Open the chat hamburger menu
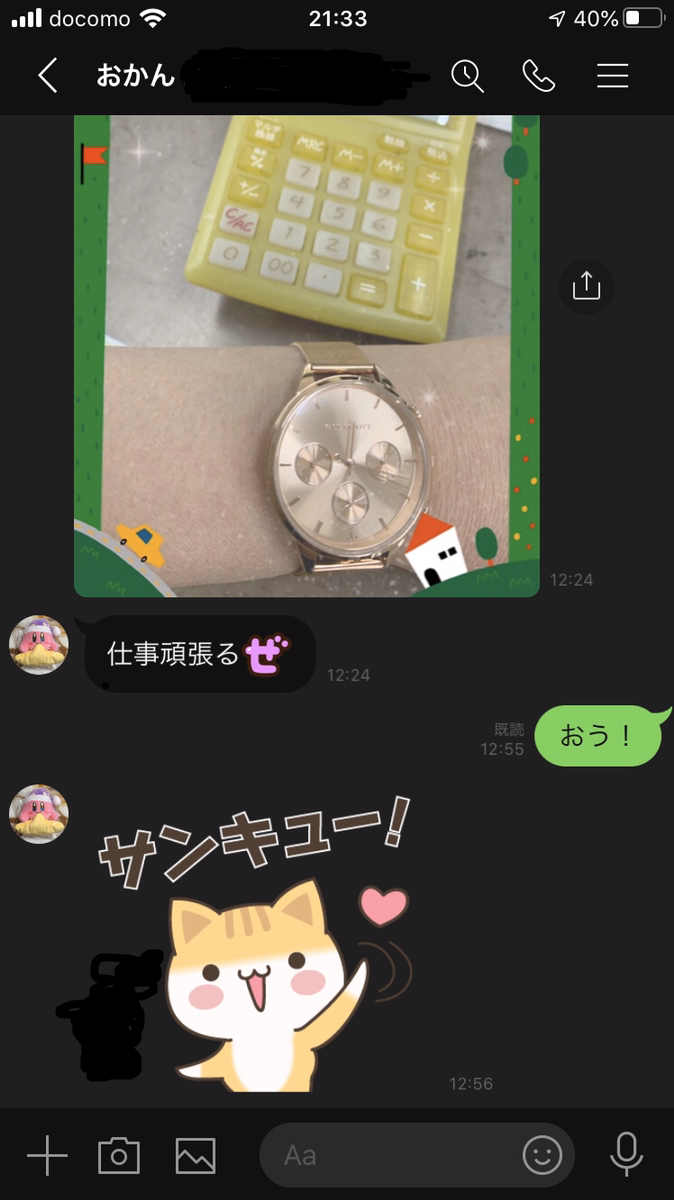Viewport: 674px width, 1200px height. [x=612, y=76]
